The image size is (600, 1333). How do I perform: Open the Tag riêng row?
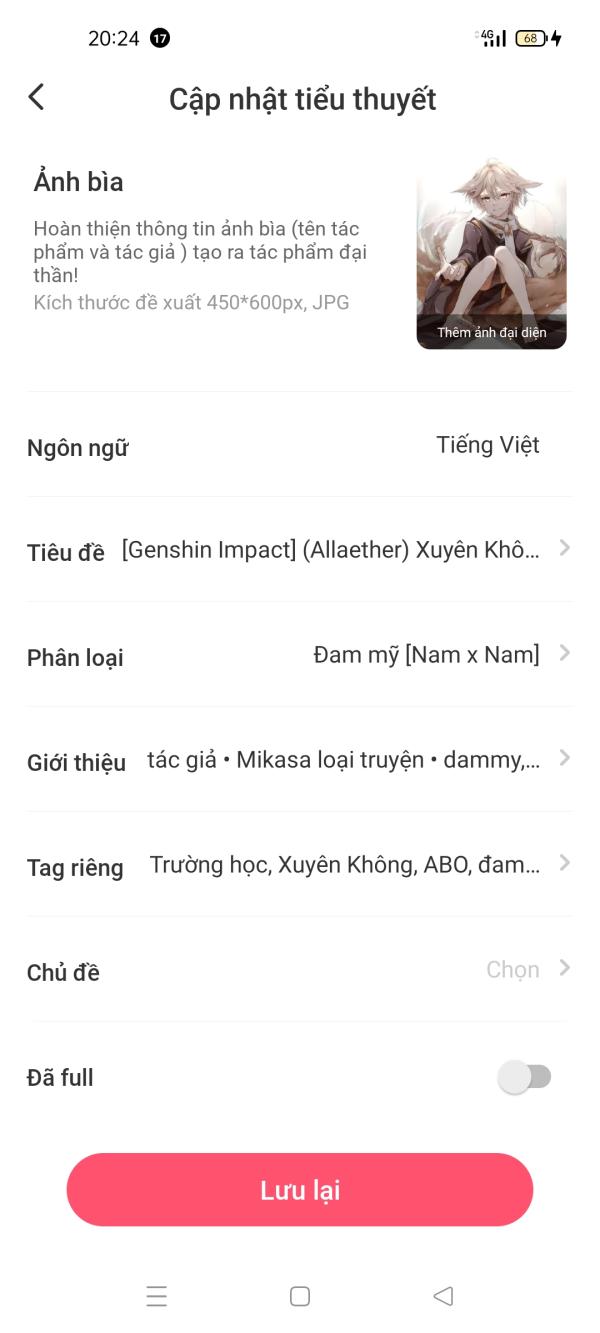point(300,866)
